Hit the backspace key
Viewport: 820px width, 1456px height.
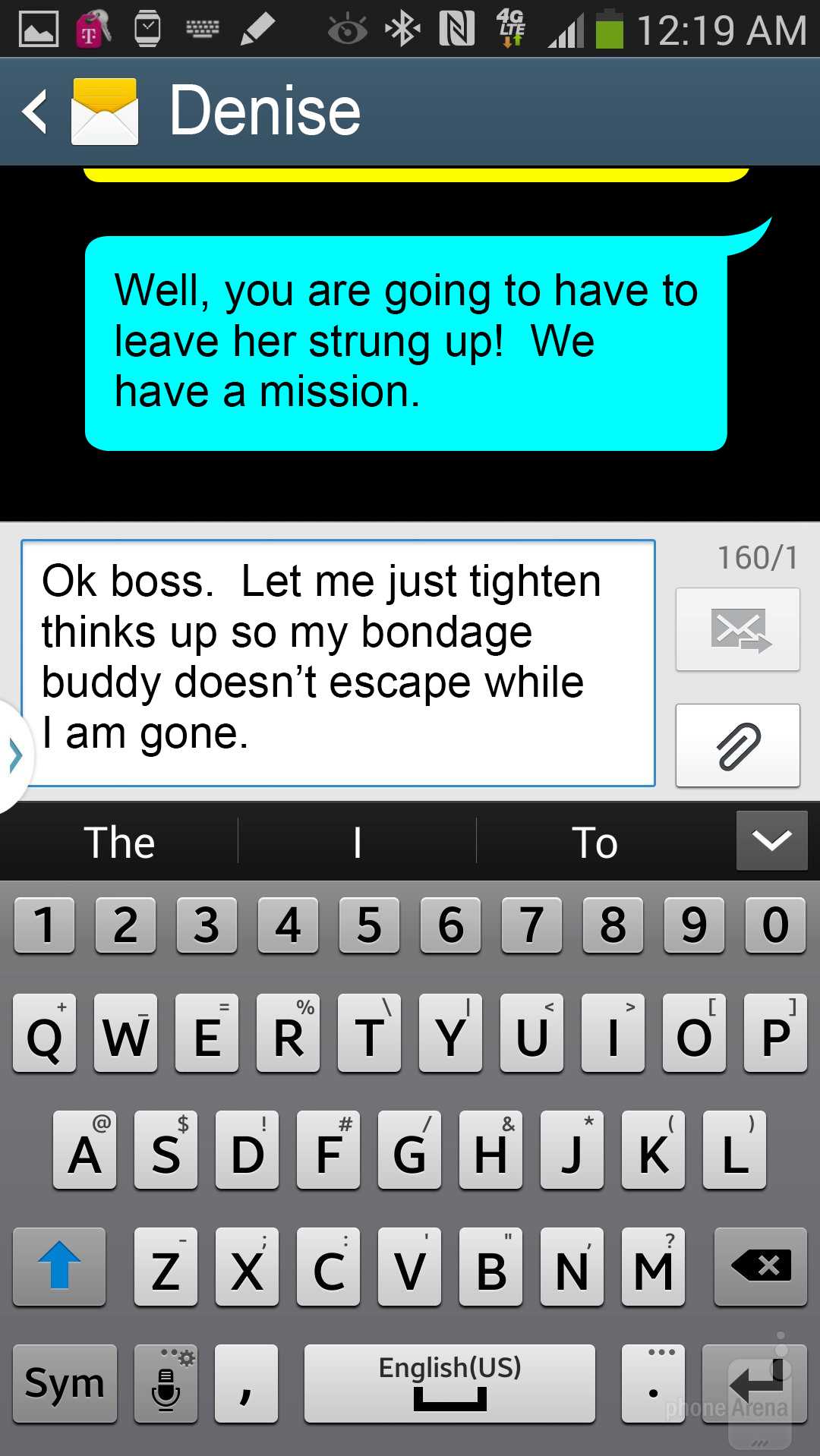[x=760, y=1266]
